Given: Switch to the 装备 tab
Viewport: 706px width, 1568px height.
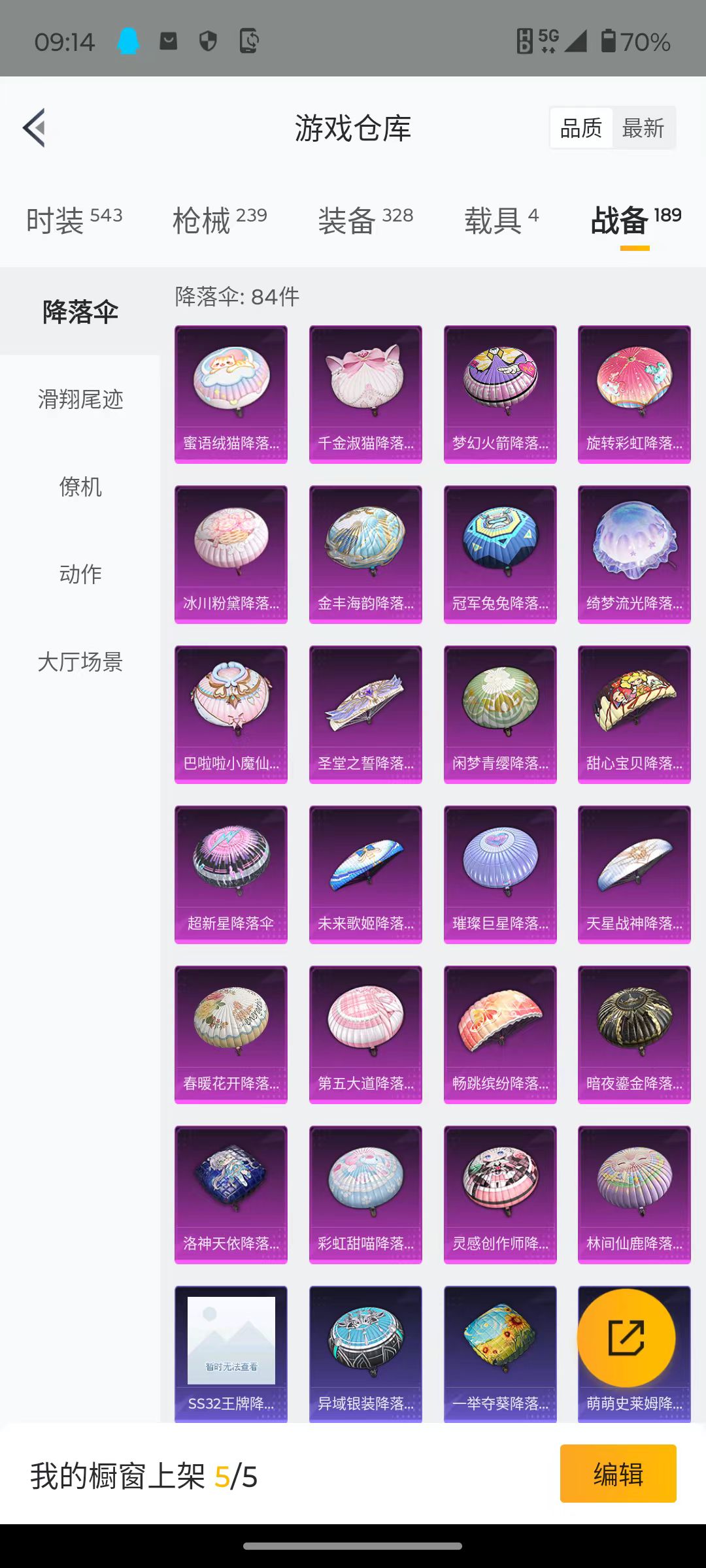Looking at the screenshot, I should pos(365,220).
